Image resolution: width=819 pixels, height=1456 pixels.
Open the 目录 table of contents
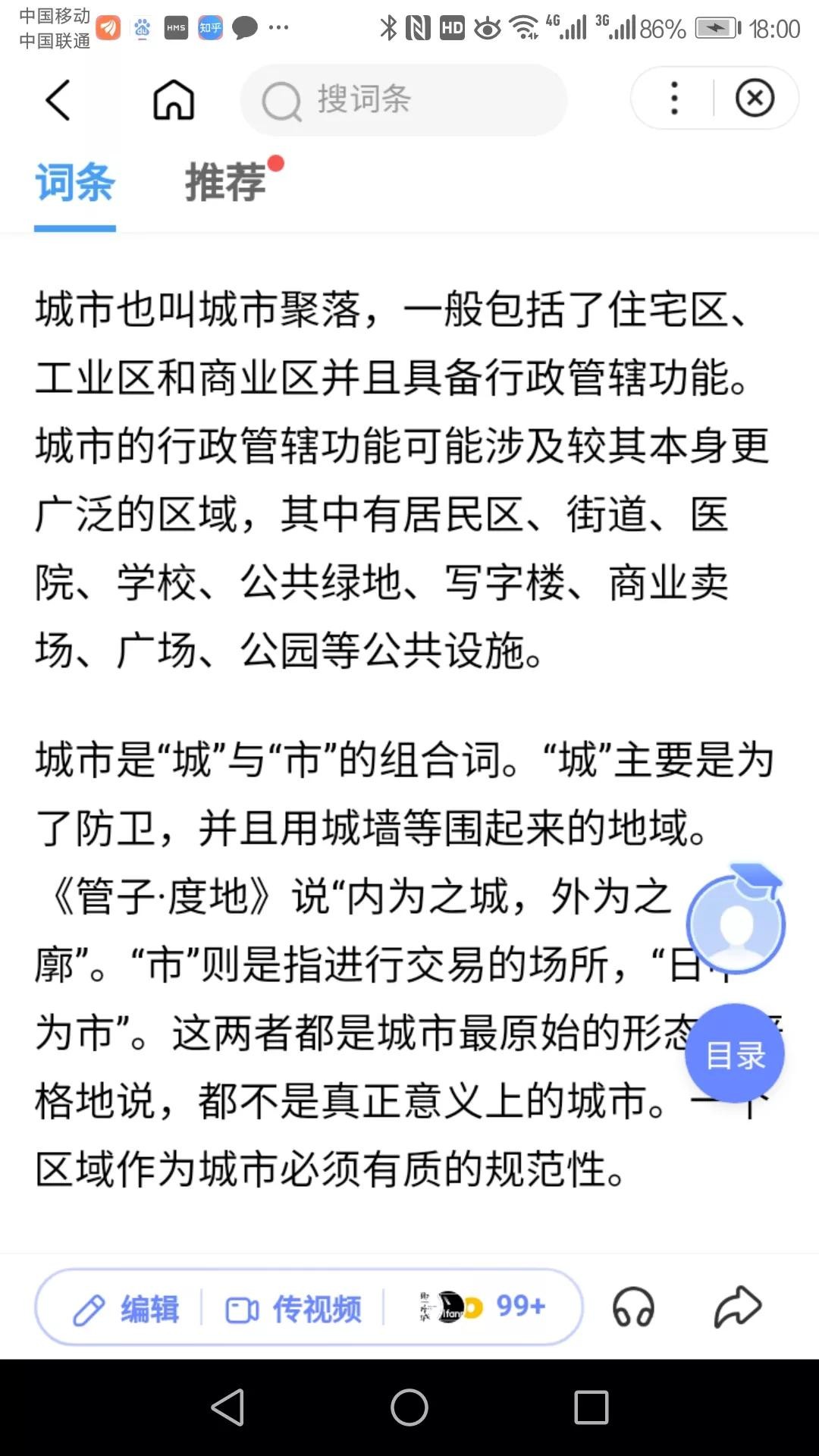pos(735,1055)
